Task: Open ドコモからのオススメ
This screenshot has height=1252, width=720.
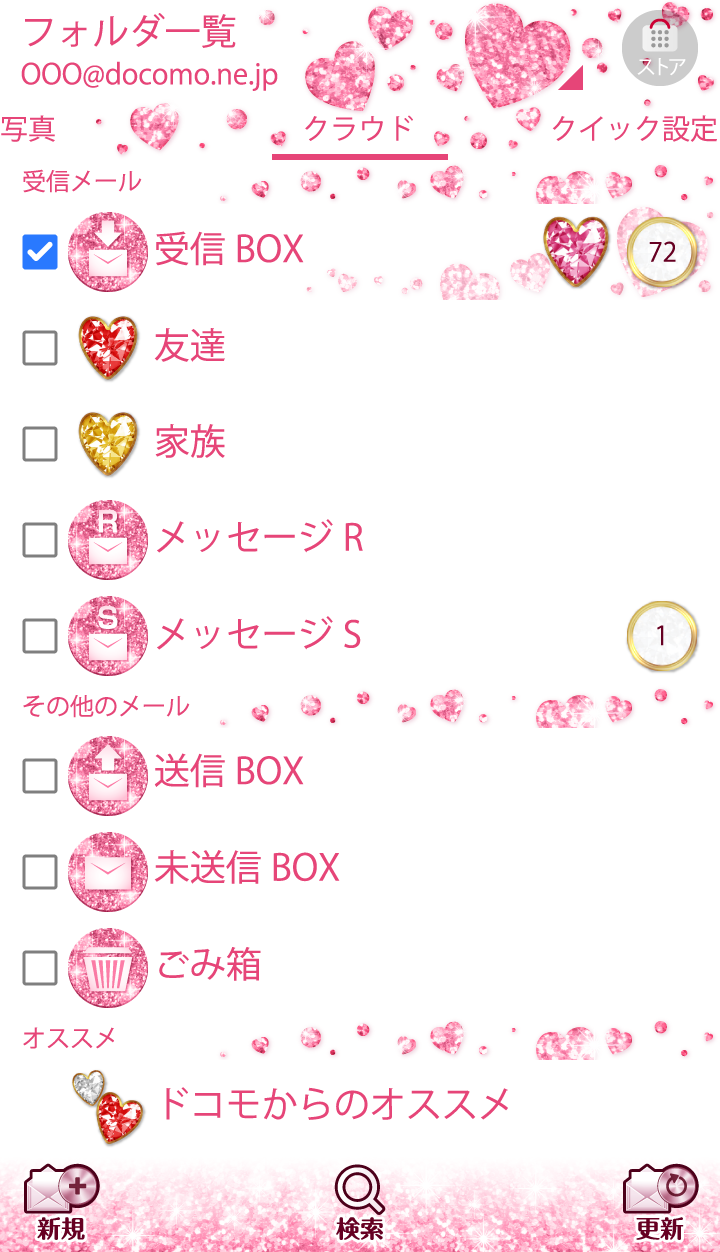Action: pos(333,1104)
